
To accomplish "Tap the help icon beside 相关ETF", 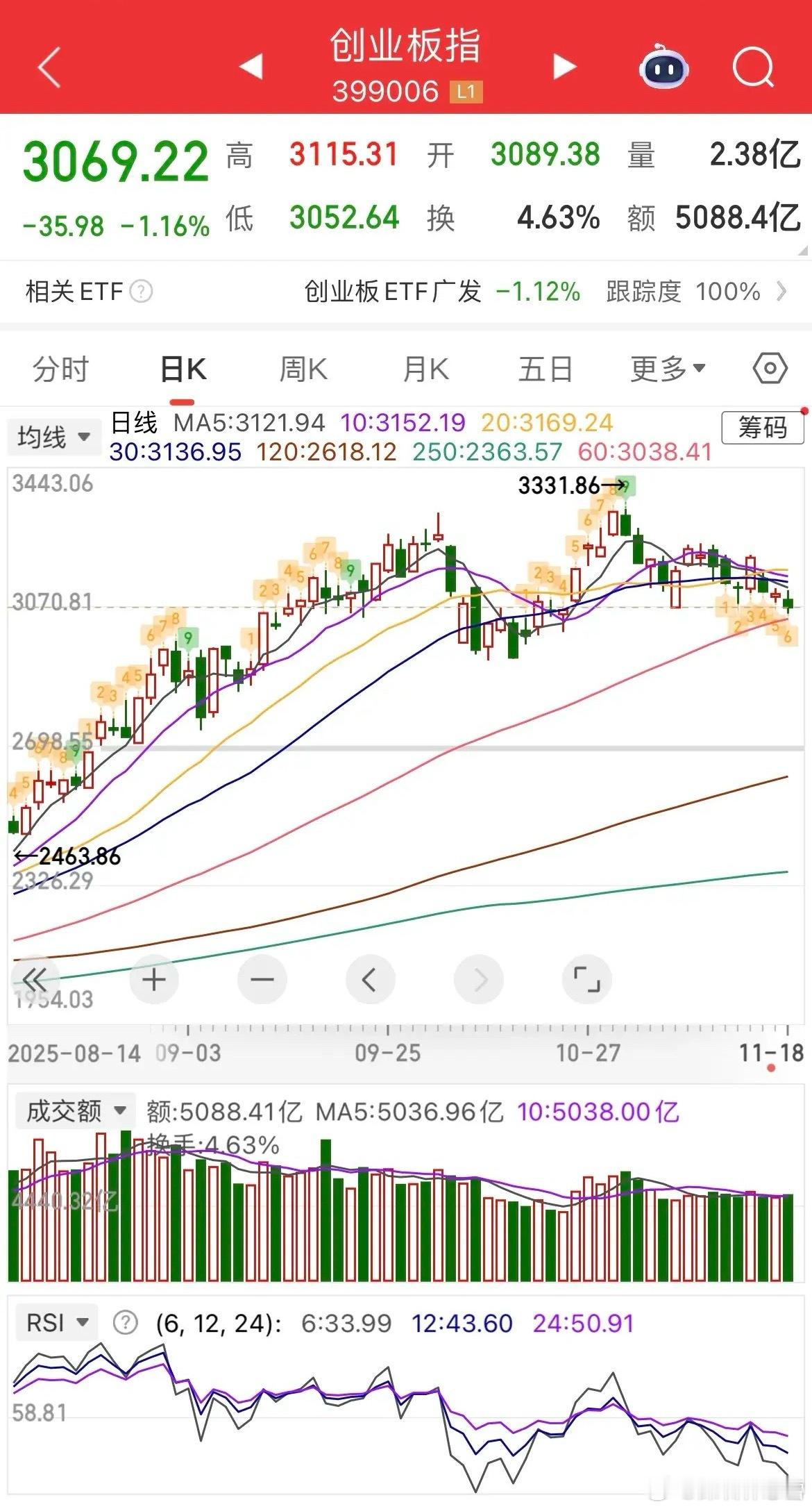I will click(x=141, y=292).
